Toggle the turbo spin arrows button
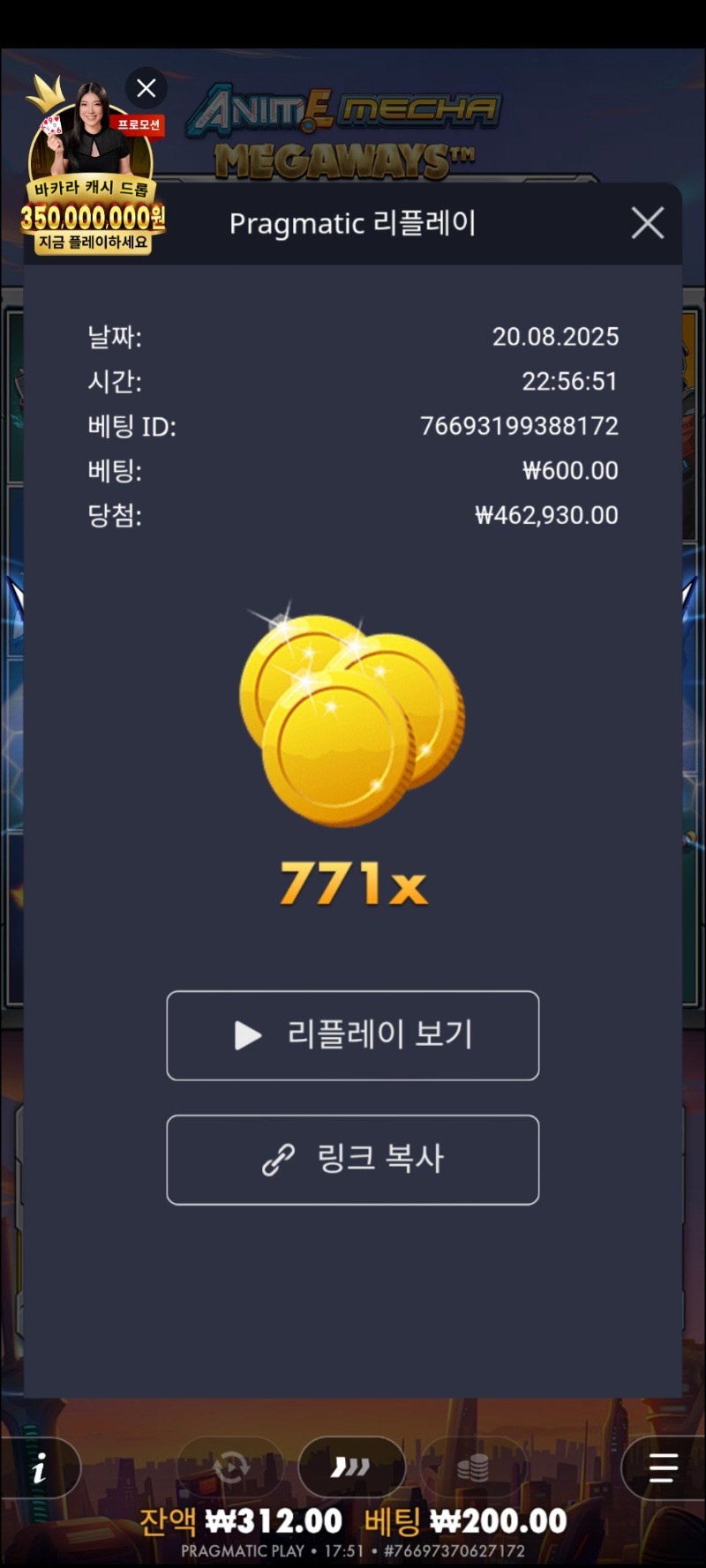This screenshot has height=1568, width=706. click(351, 1468)
